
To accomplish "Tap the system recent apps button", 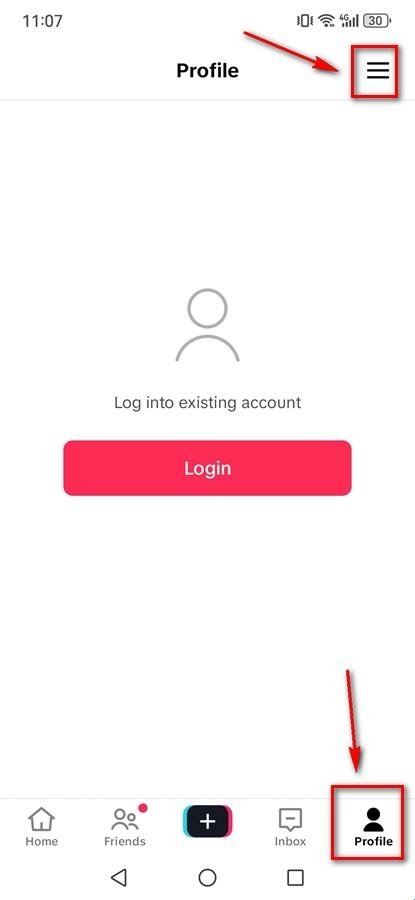I will pyautogui.click(x=295, y=877).
